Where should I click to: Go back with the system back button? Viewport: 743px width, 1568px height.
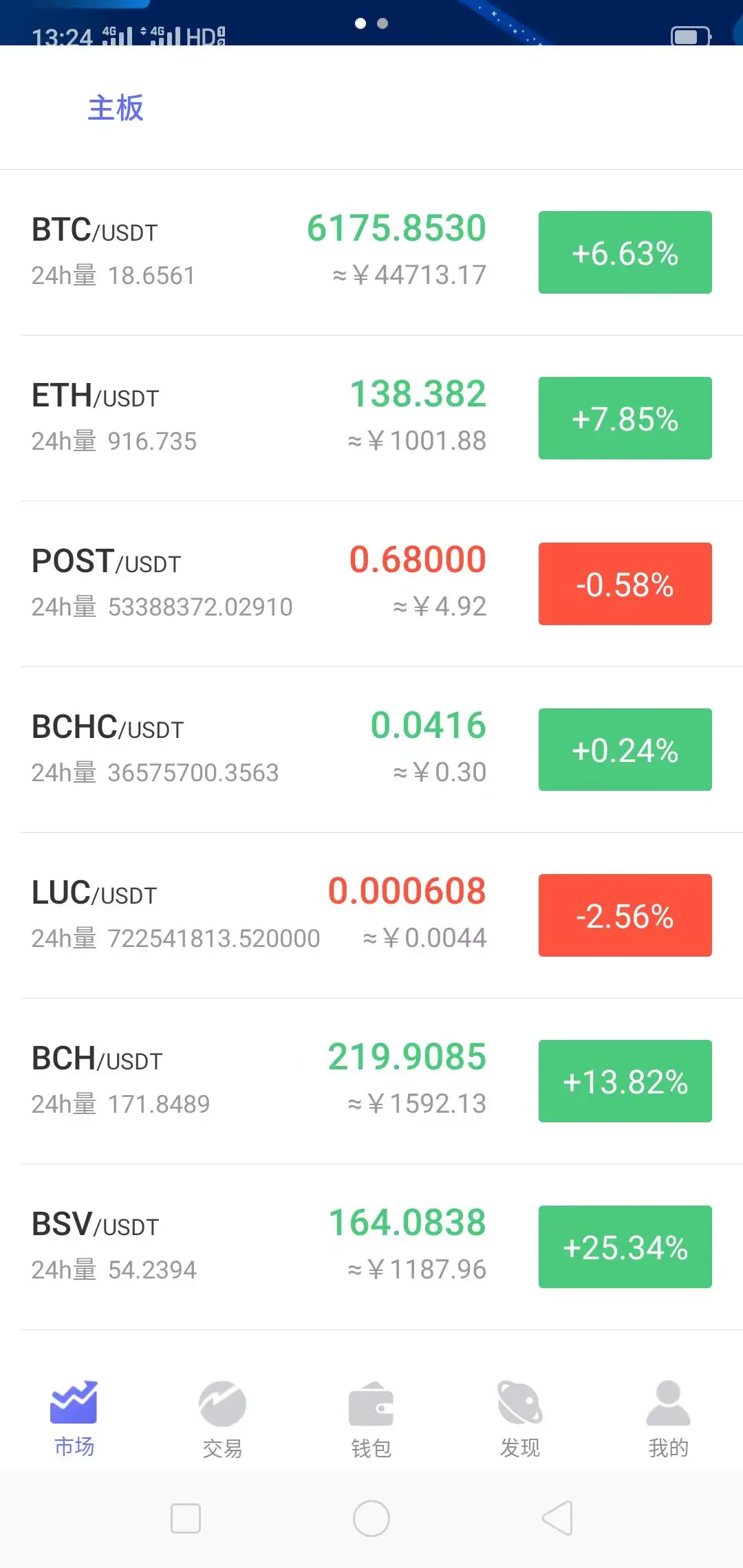pyautogui.click(x=557, y=1518)
